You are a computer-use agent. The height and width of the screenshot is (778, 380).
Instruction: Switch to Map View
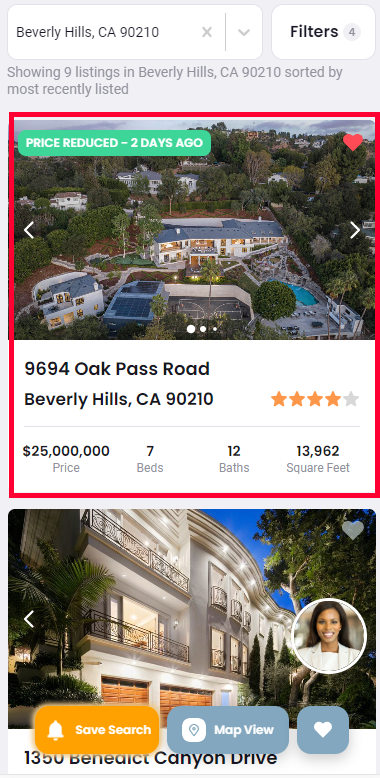click(x=228, y=730)
